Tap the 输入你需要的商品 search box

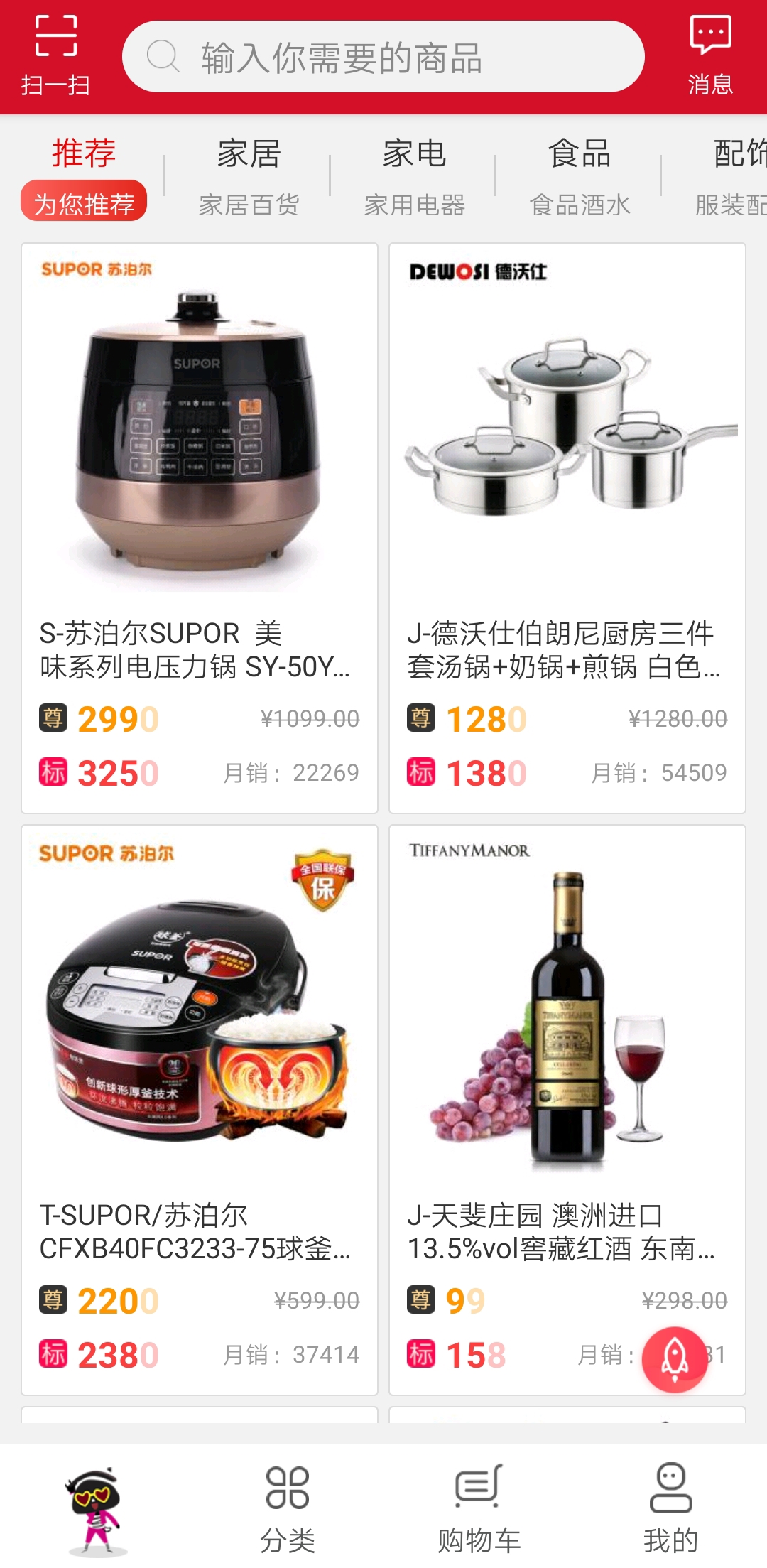tap(383, 57)
